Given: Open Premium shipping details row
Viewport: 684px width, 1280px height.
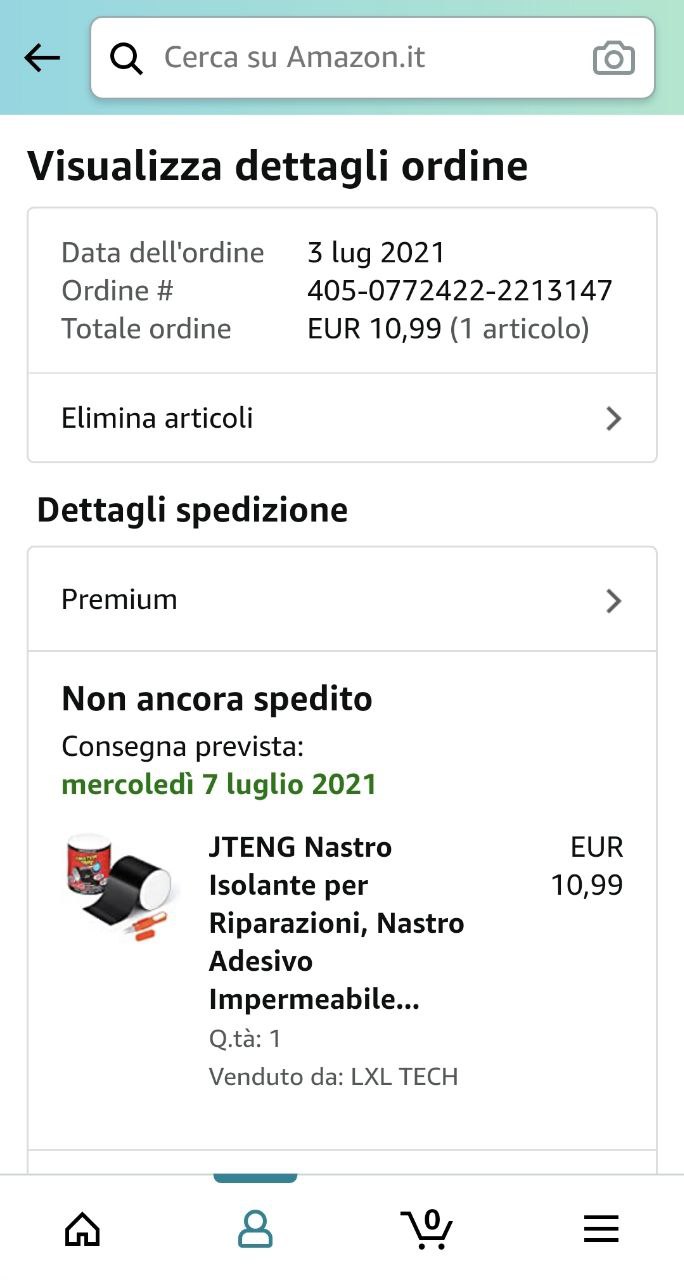Looking at the screenshot, I should 342,600.
